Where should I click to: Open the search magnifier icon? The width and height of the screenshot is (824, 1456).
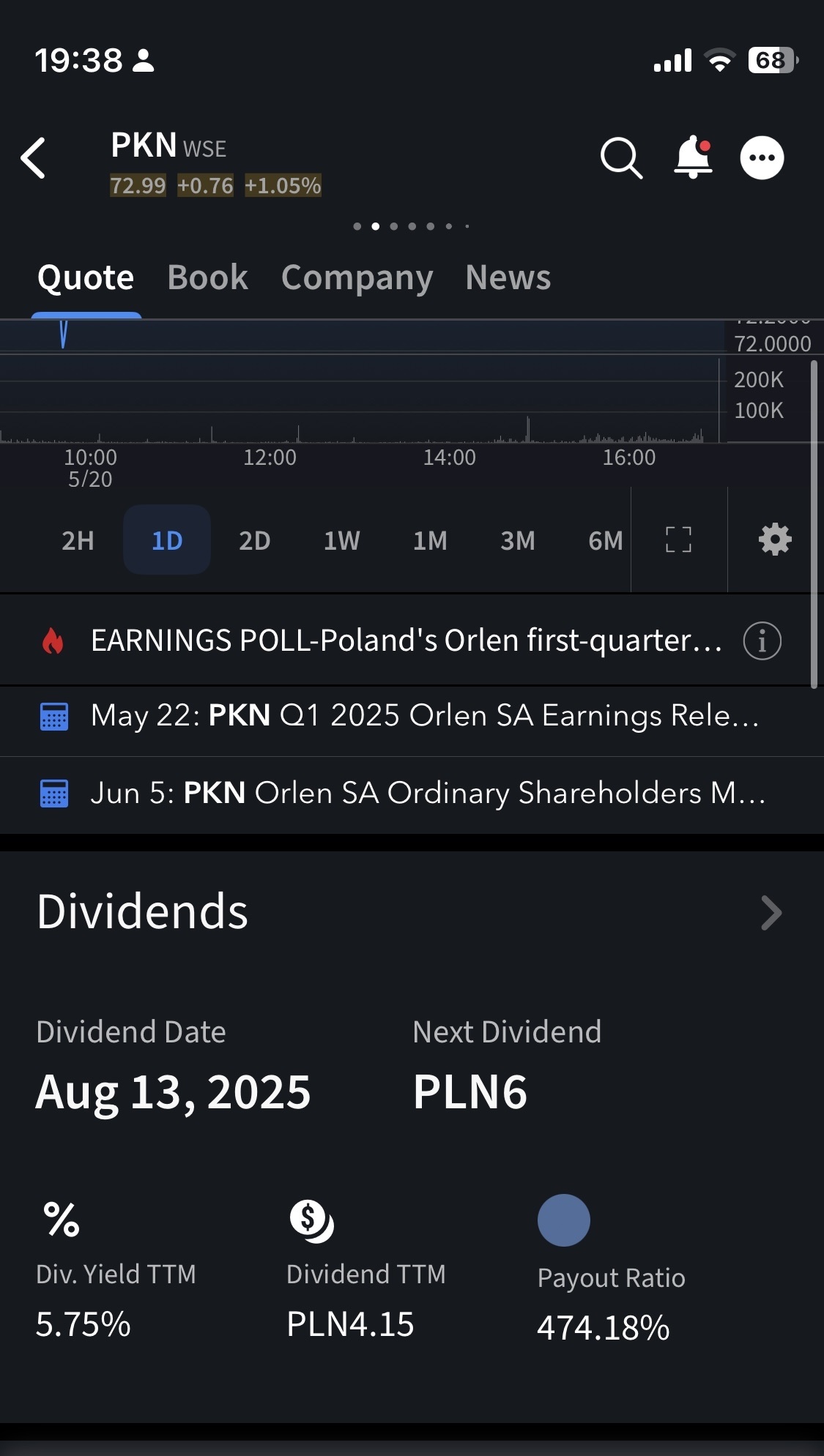[x=621, y=157]
